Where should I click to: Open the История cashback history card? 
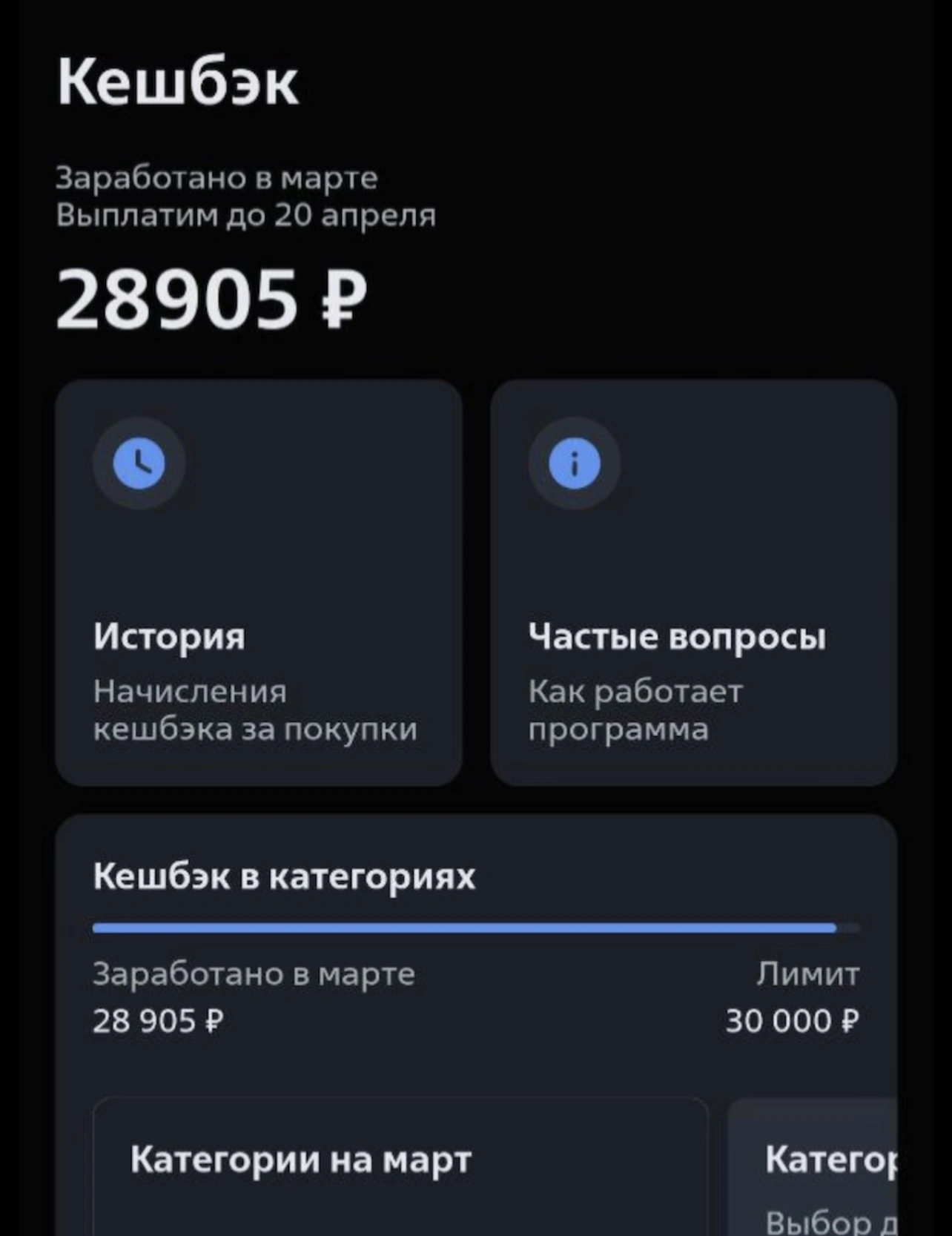(x=259, y=582)
